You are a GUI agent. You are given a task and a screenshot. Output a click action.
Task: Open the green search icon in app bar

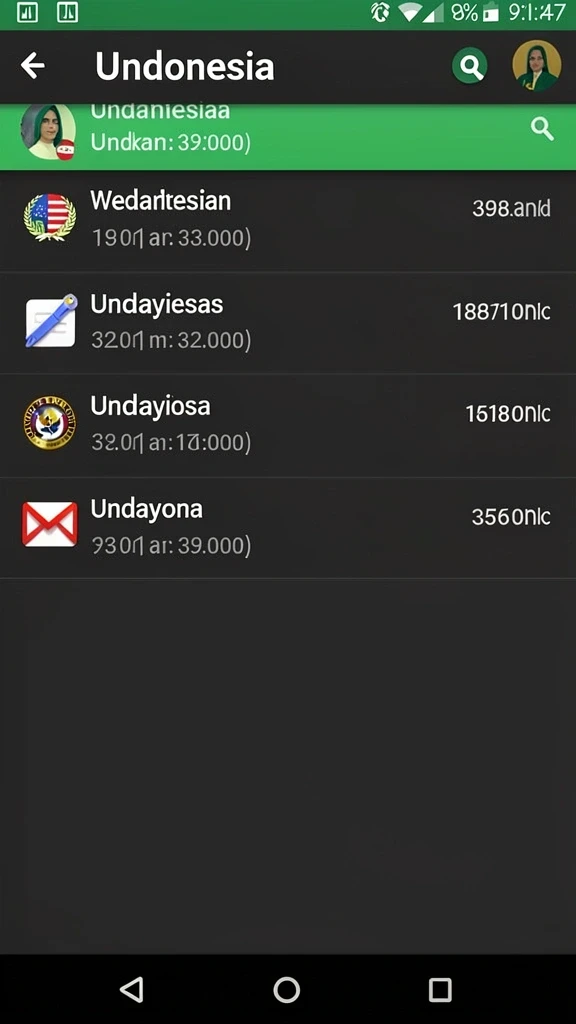pos(470,66)
